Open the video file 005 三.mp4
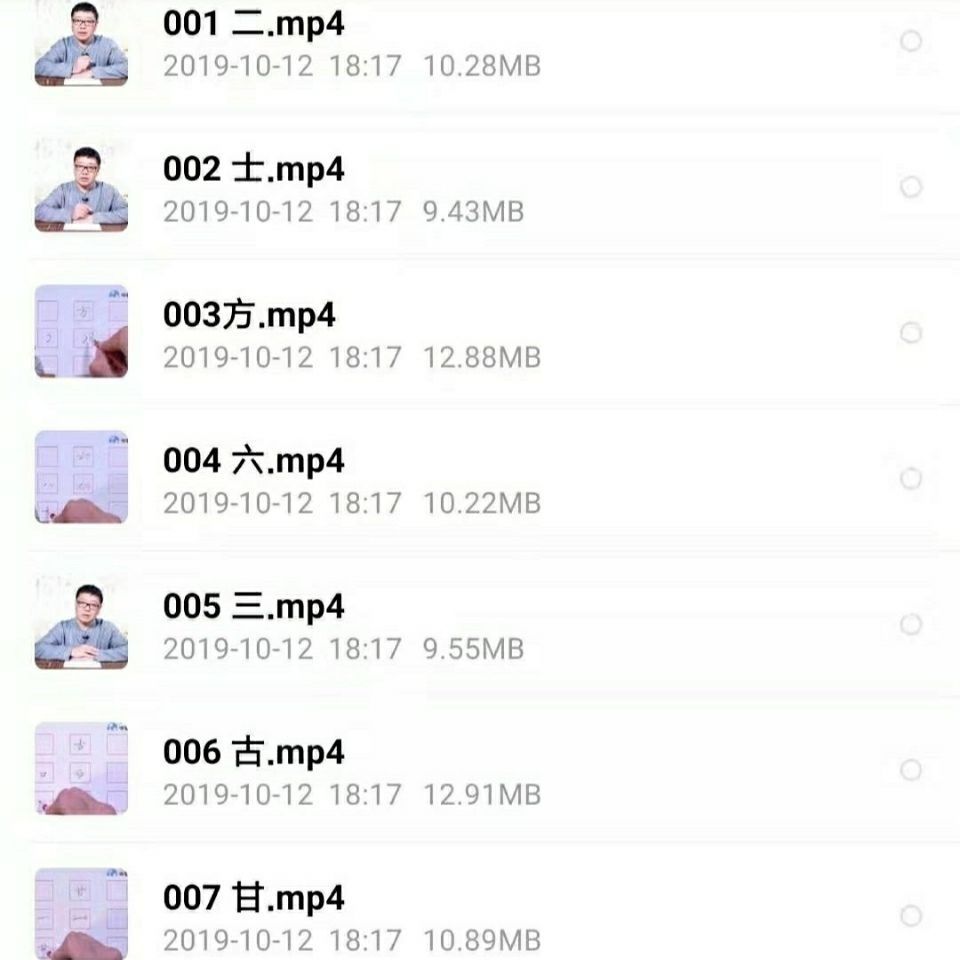This screenshot has height=960, width=960. click(254, 608)
